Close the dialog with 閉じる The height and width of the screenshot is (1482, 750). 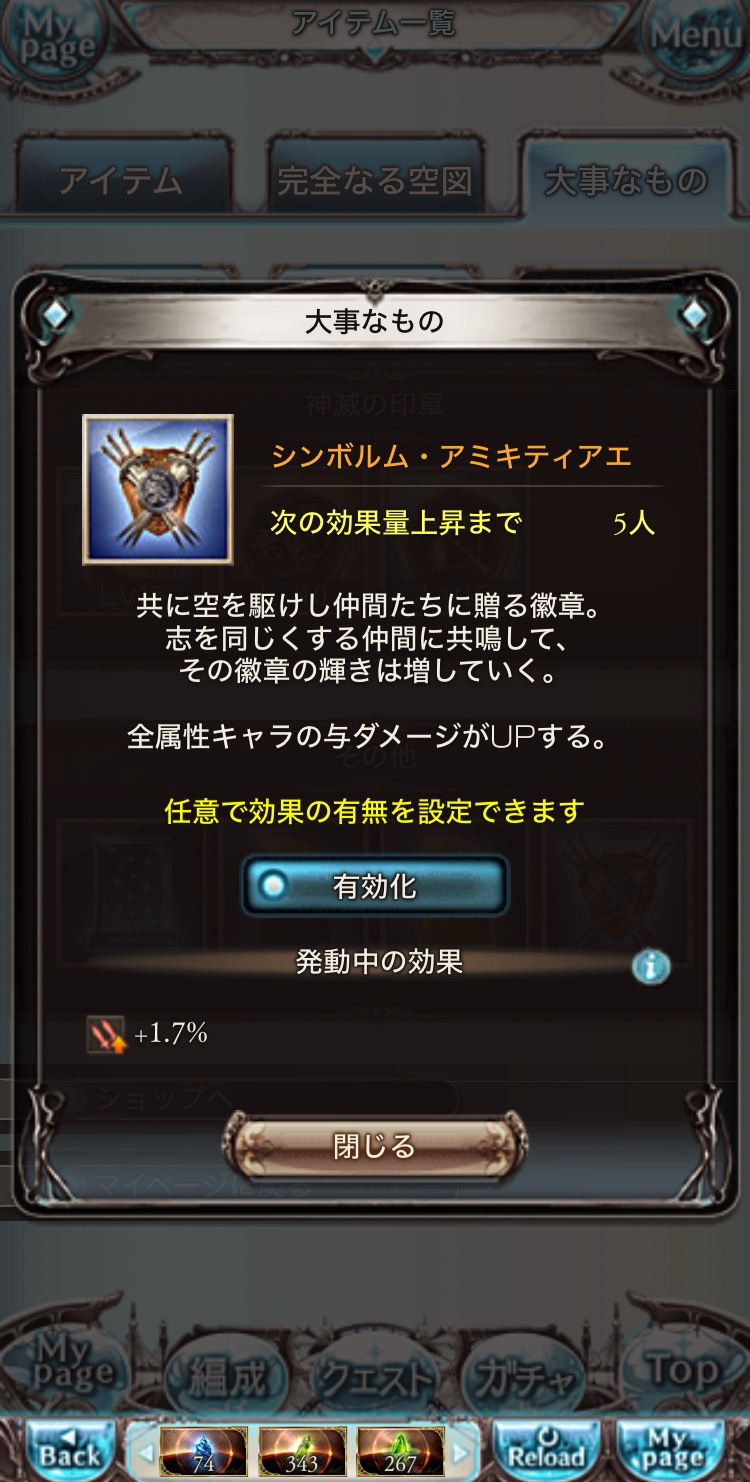click(x=374, y=1146)
